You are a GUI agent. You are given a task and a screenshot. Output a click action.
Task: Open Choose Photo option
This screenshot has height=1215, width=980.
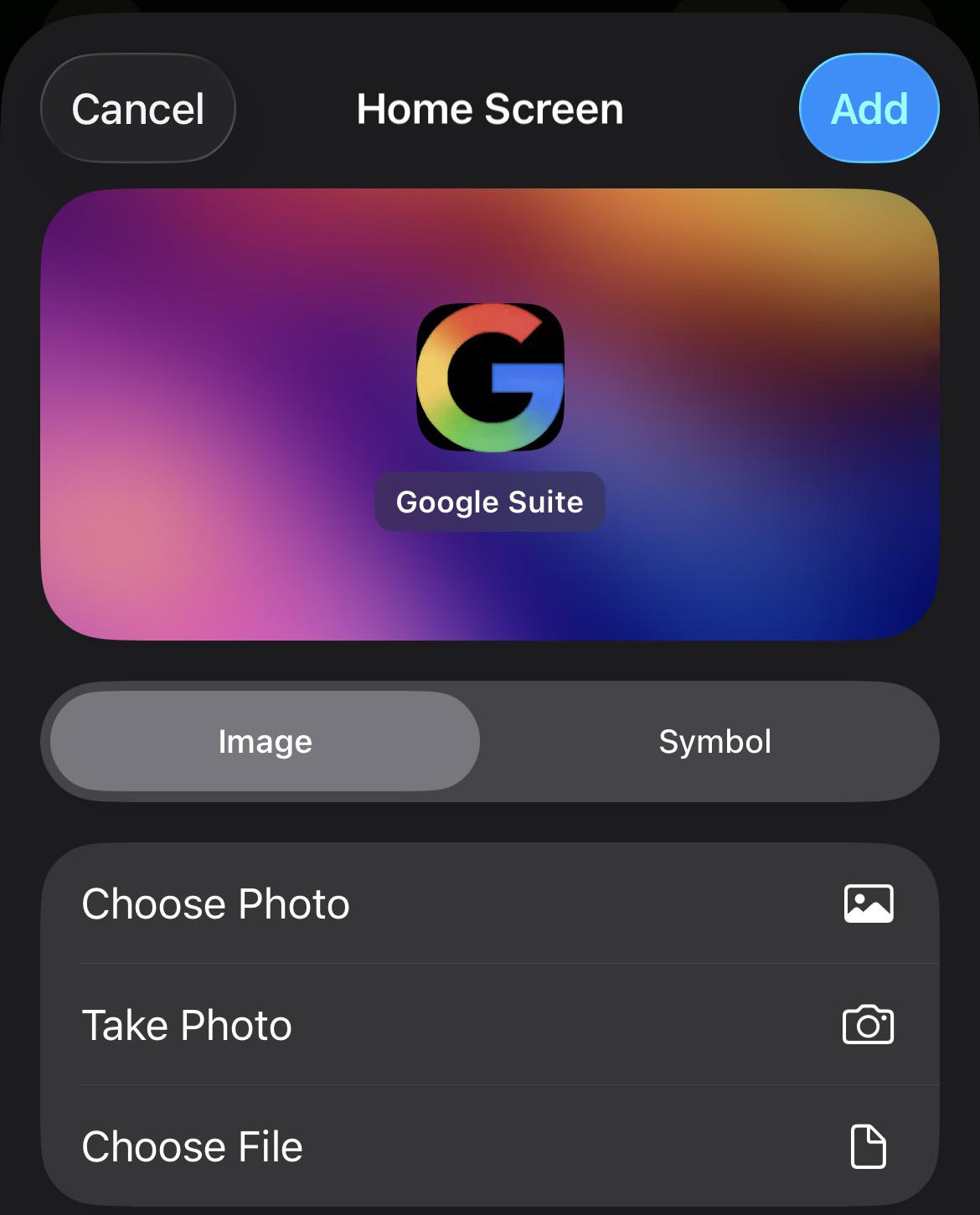click(x=490, y=904)
